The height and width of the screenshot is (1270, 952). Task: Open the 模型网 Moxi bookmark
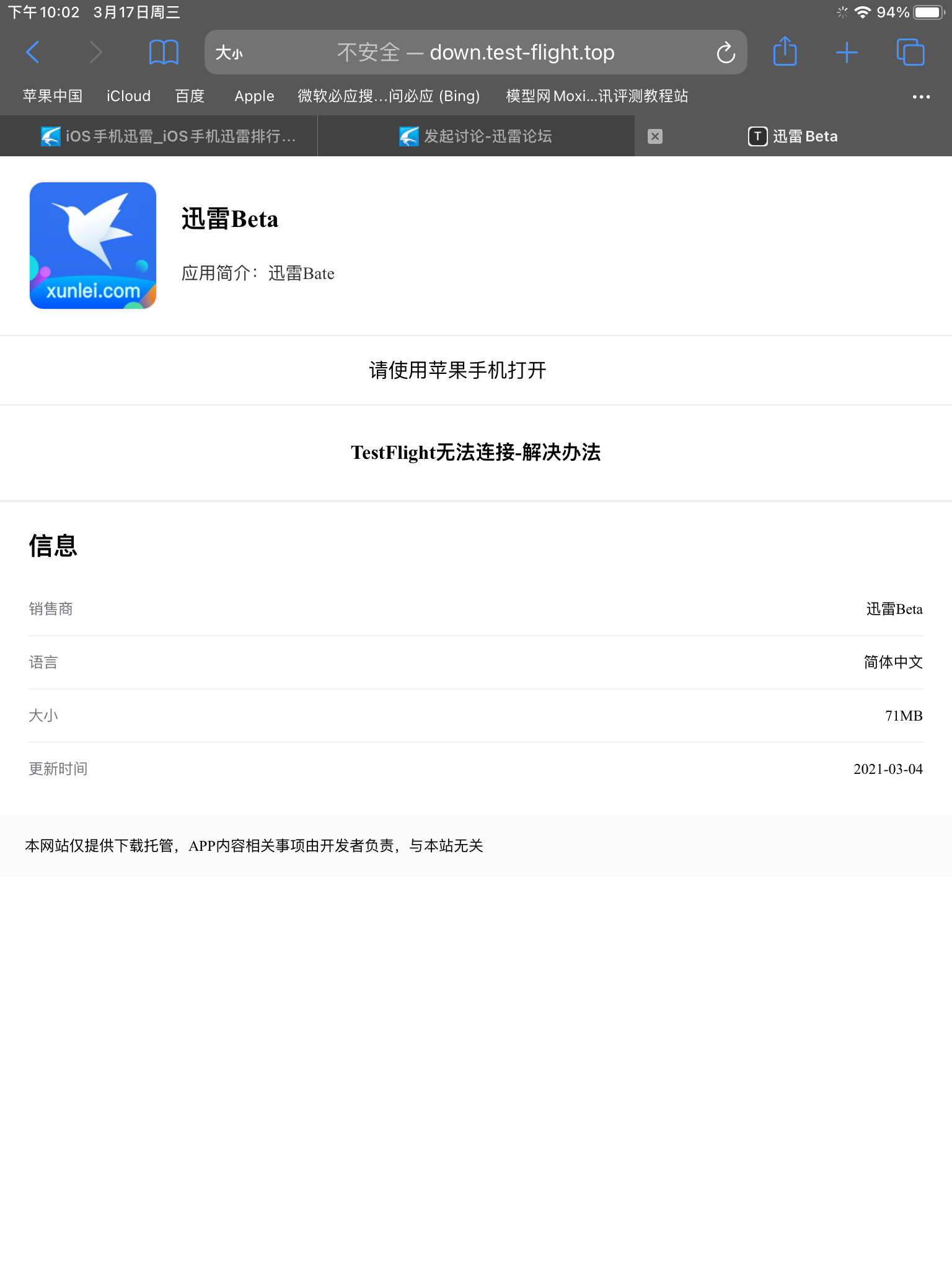pos(597,96)
